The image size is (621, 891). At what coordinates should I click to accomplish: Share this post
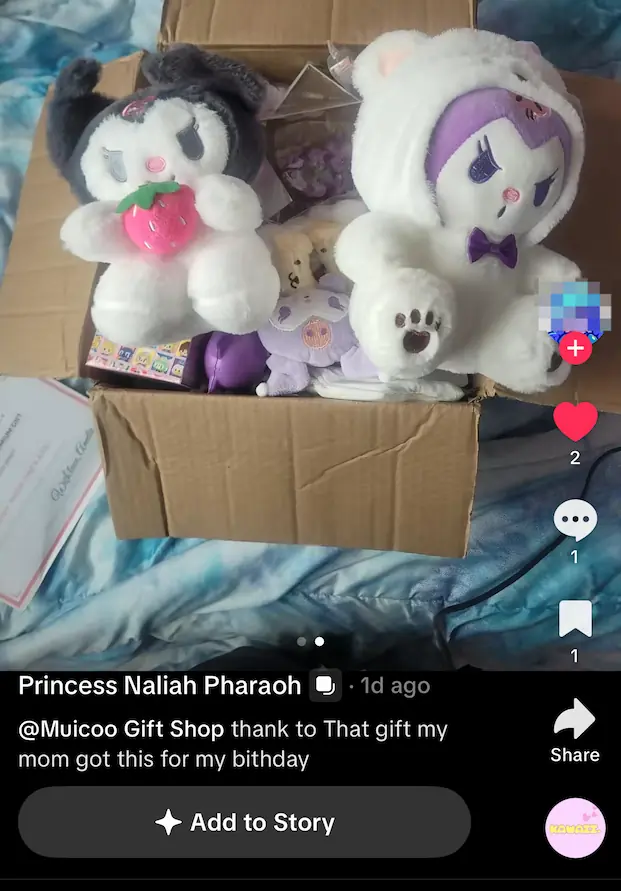574,720
